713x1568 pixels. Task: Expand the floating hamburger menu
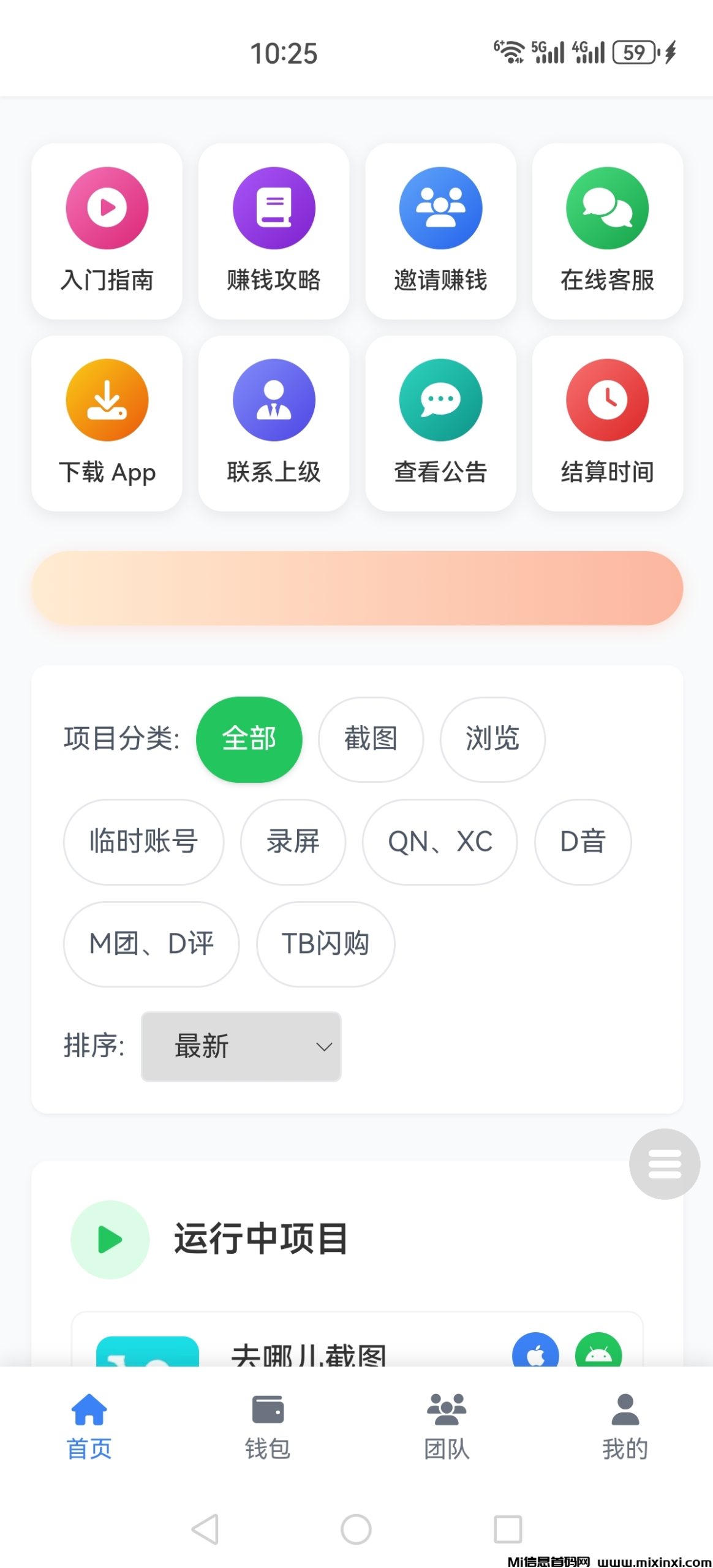point(664,1164)
